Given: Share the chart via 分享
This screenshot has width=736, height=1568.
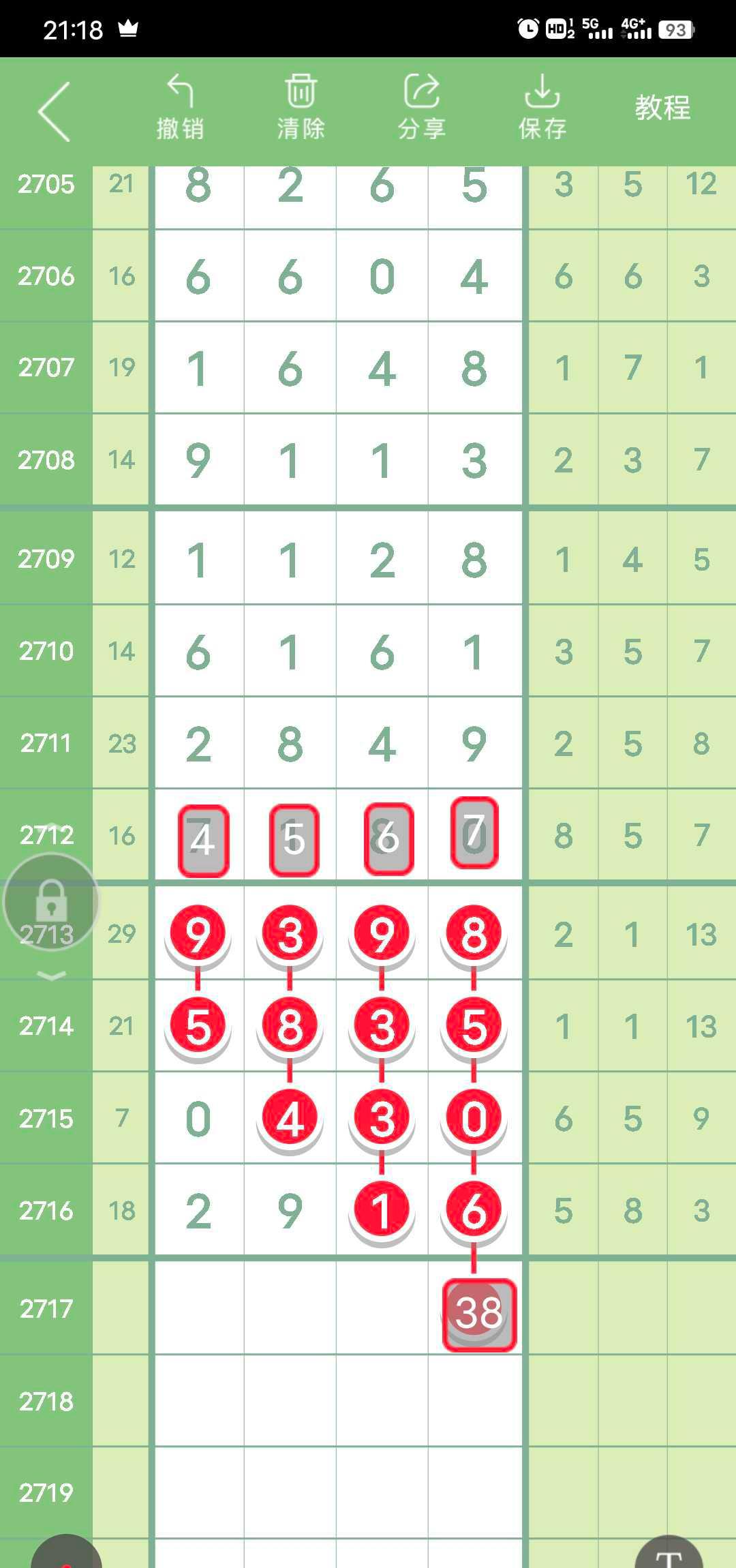Looking at the screenshot, I should 421,108.
